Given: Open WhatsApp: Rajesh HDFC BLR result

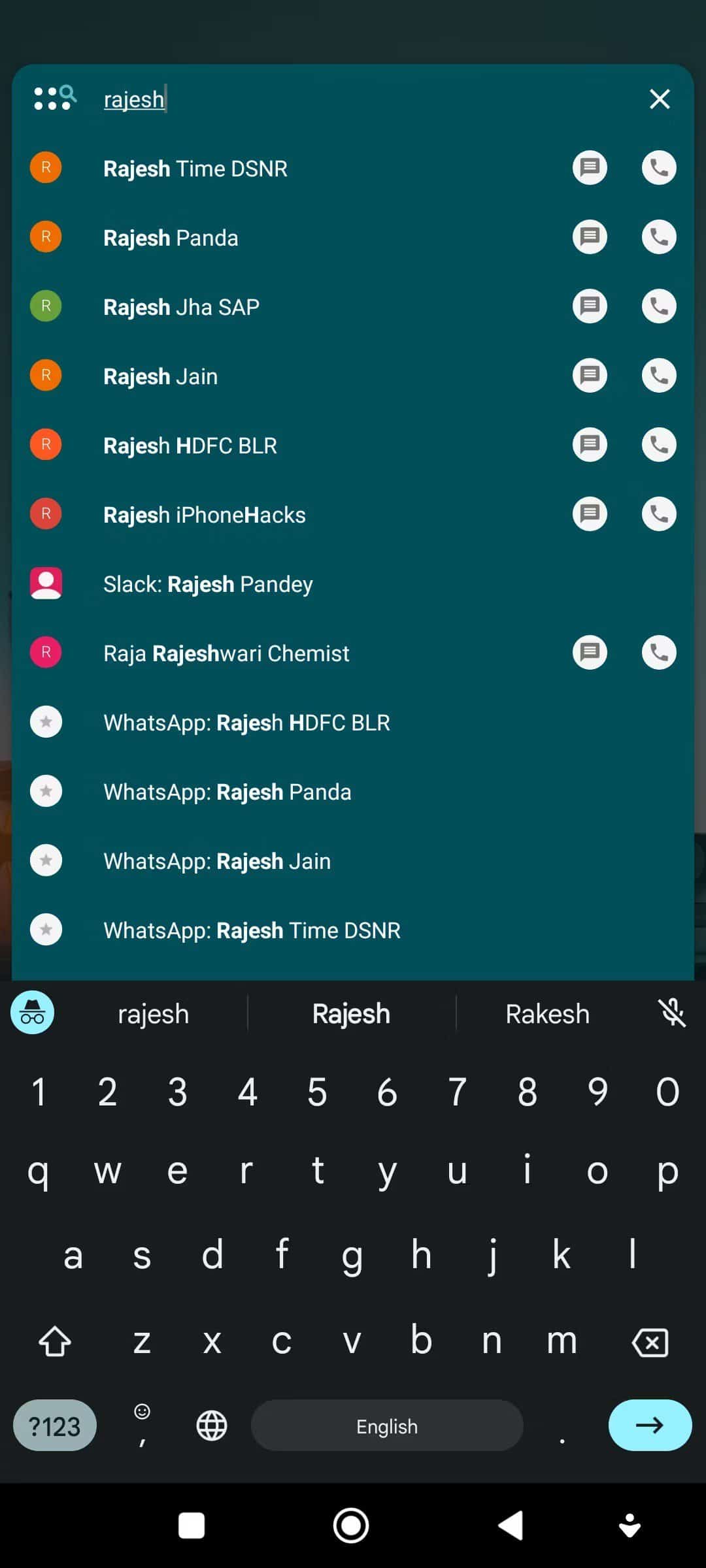Looking at the screenshot, I should (x=246, y=723).
